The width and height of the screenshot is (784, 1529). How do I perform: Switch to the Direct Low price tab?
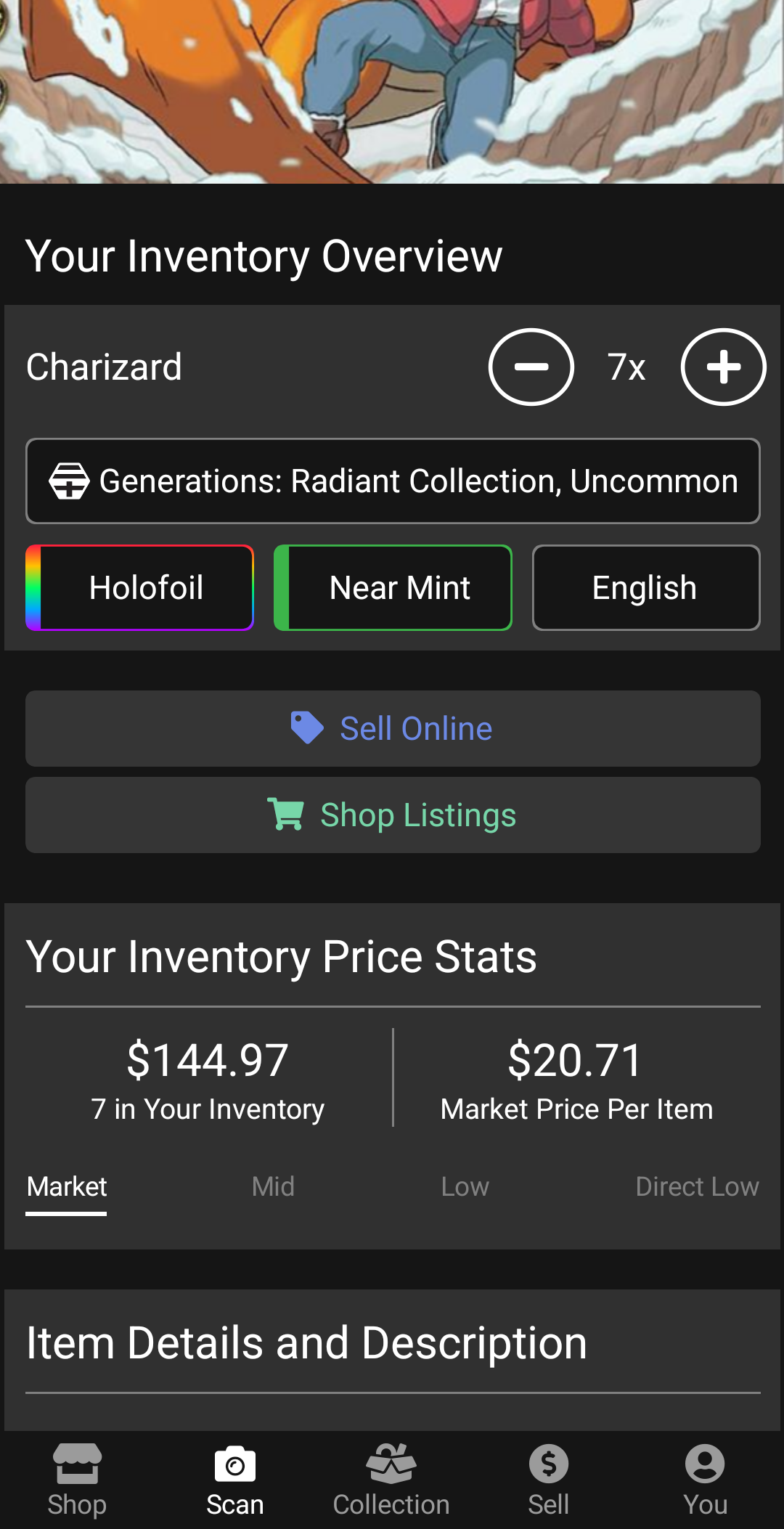tap(697, 1187)
